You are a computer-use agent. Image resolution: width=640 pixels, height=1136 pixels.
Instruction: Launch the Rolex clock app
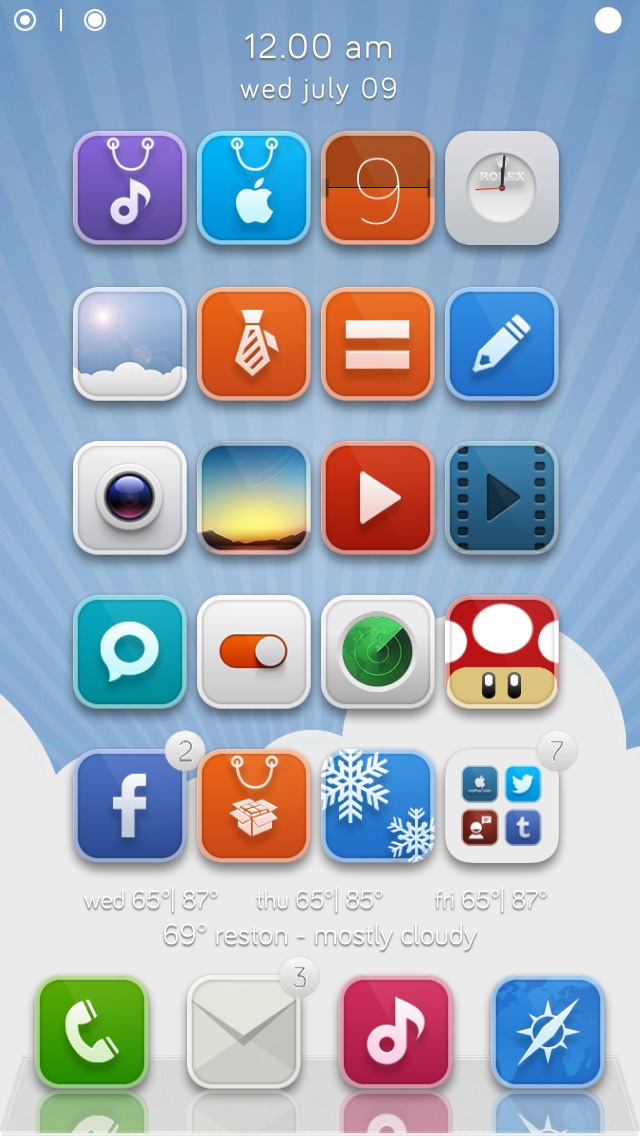tap(502, 188)
